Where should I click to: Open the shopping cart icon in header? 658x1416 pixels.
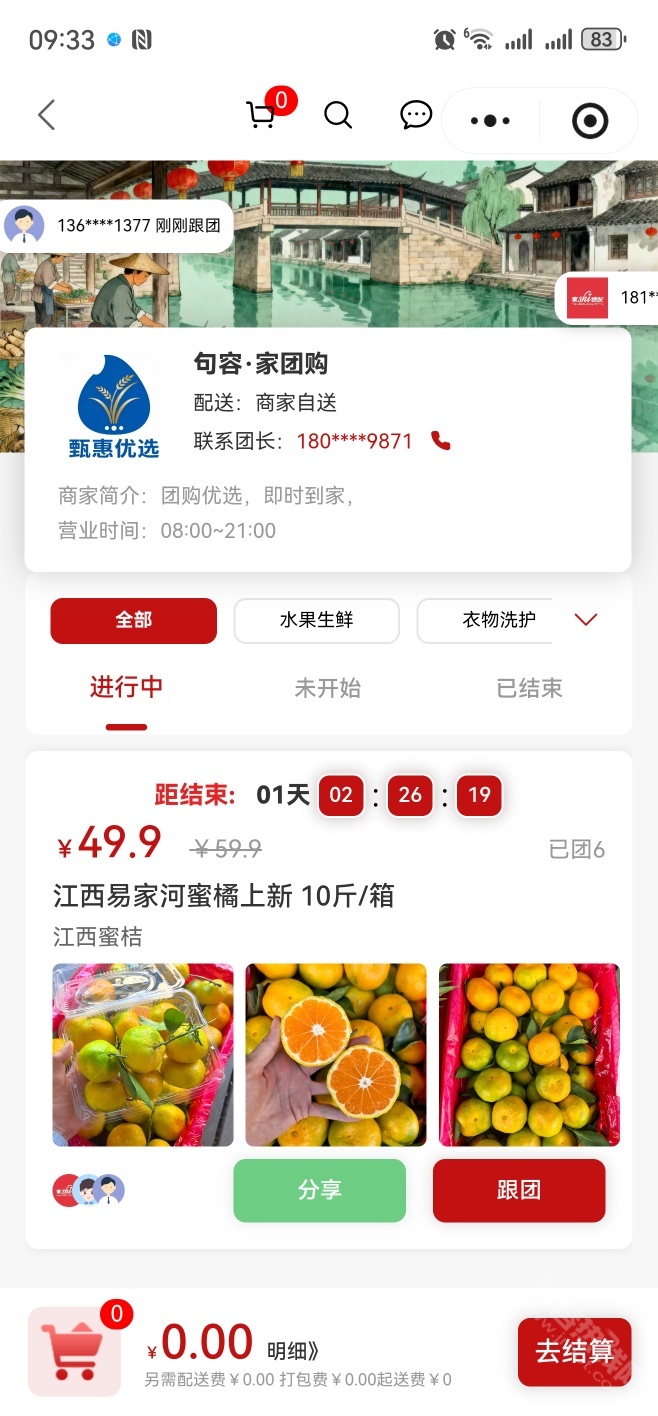(x=261, y=115)
